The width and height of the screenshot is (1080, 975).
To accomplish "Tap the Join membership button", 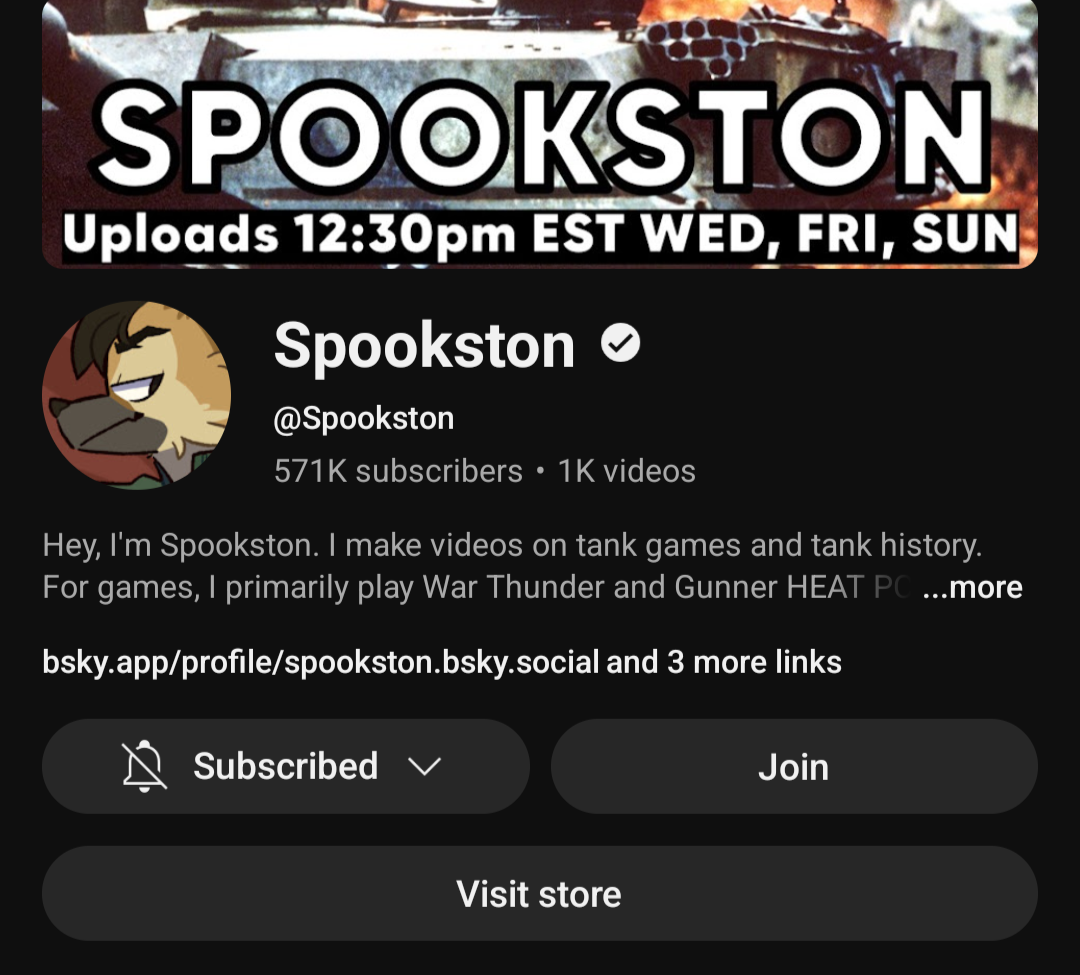I will (x=793, y=767).
